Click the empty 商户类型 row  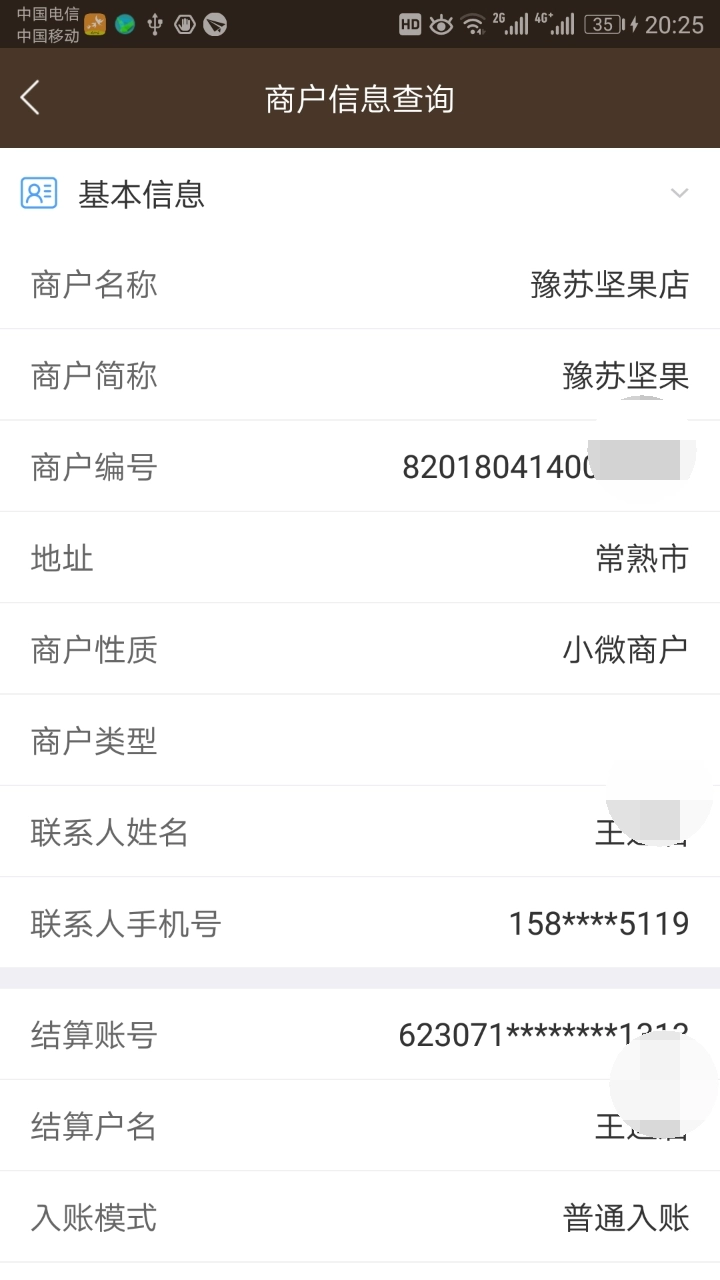pyautogui.click(x=360, y=740)
